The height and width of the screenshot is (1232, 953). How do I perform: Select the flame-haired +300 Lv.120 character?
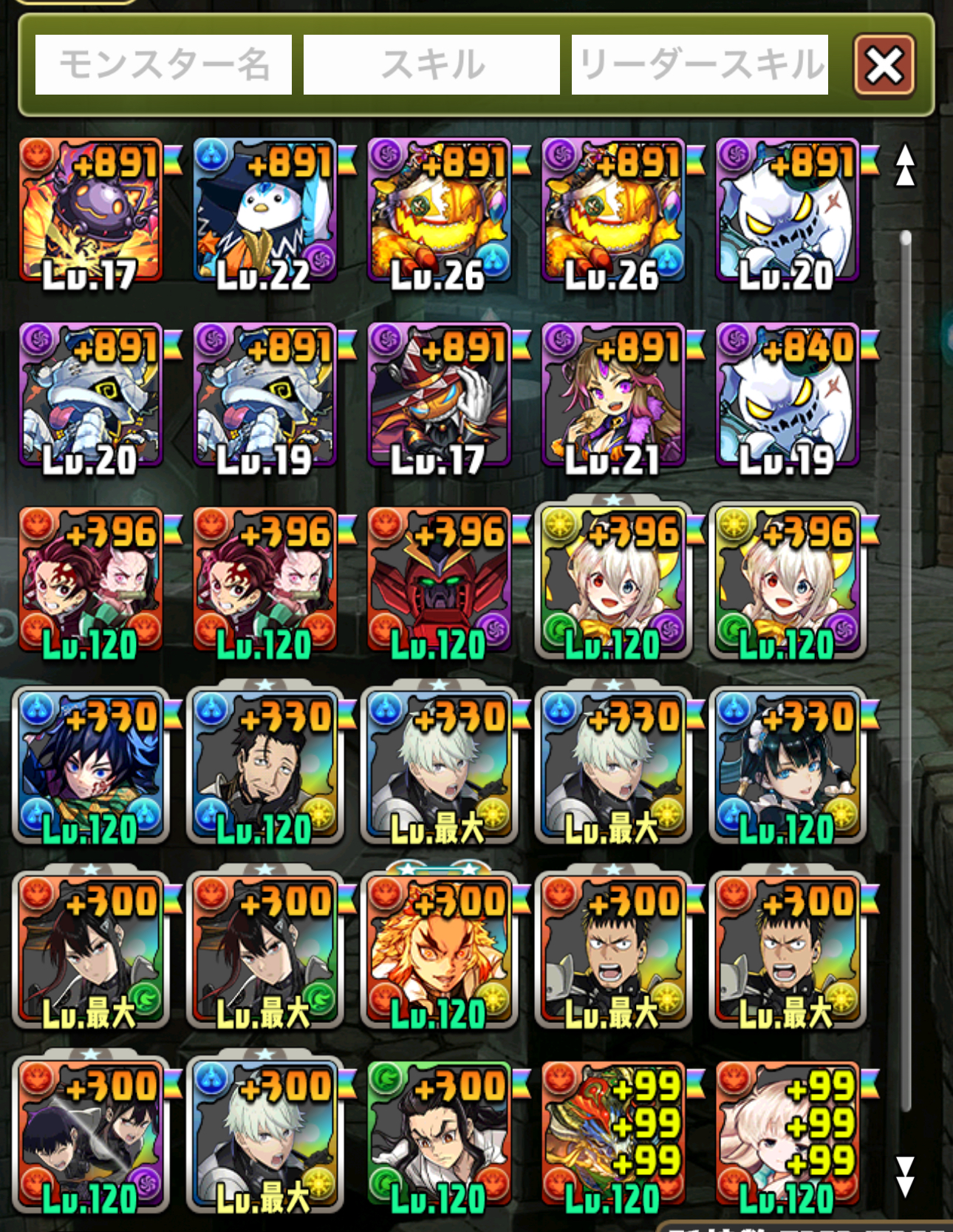coord(439,950)
